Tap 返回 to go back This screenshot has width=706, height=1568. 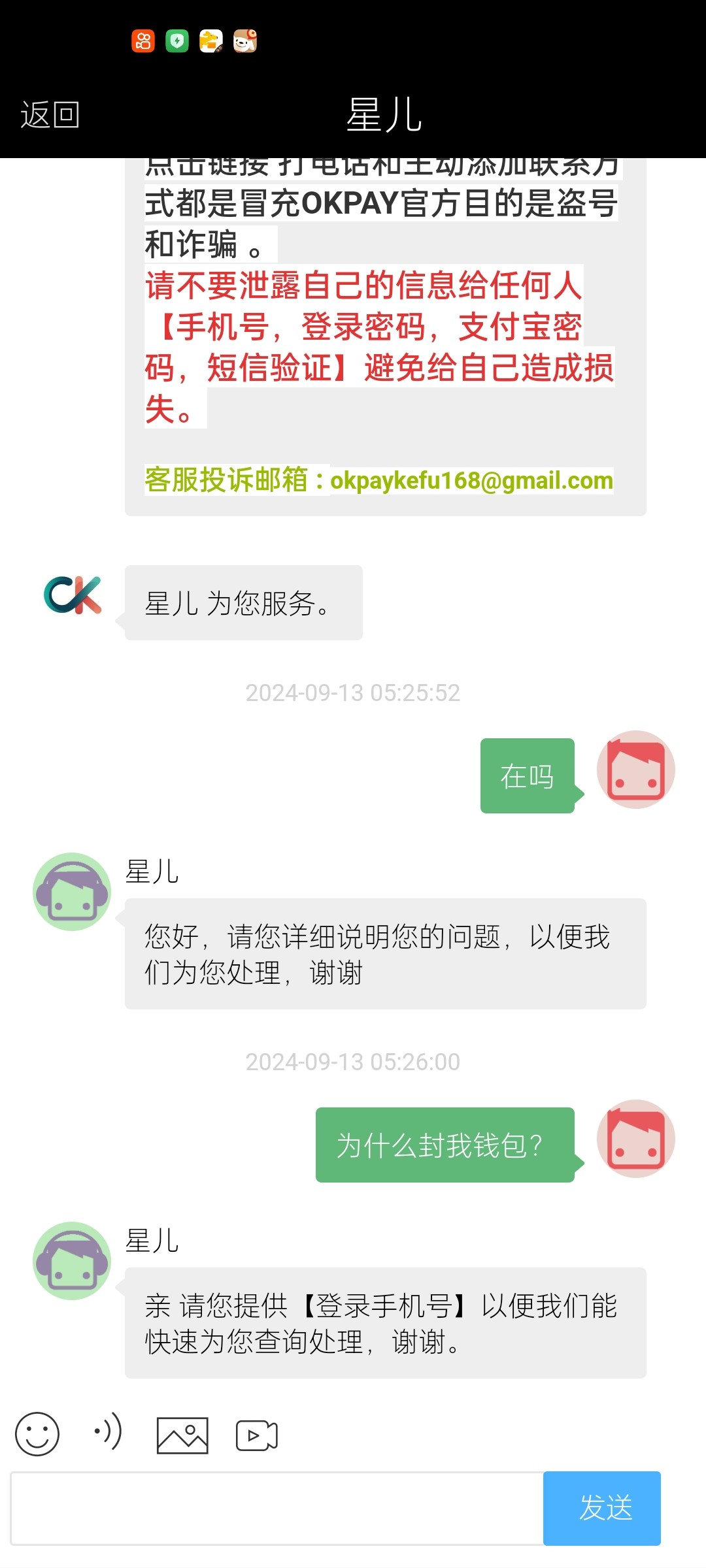pos(50,115)
